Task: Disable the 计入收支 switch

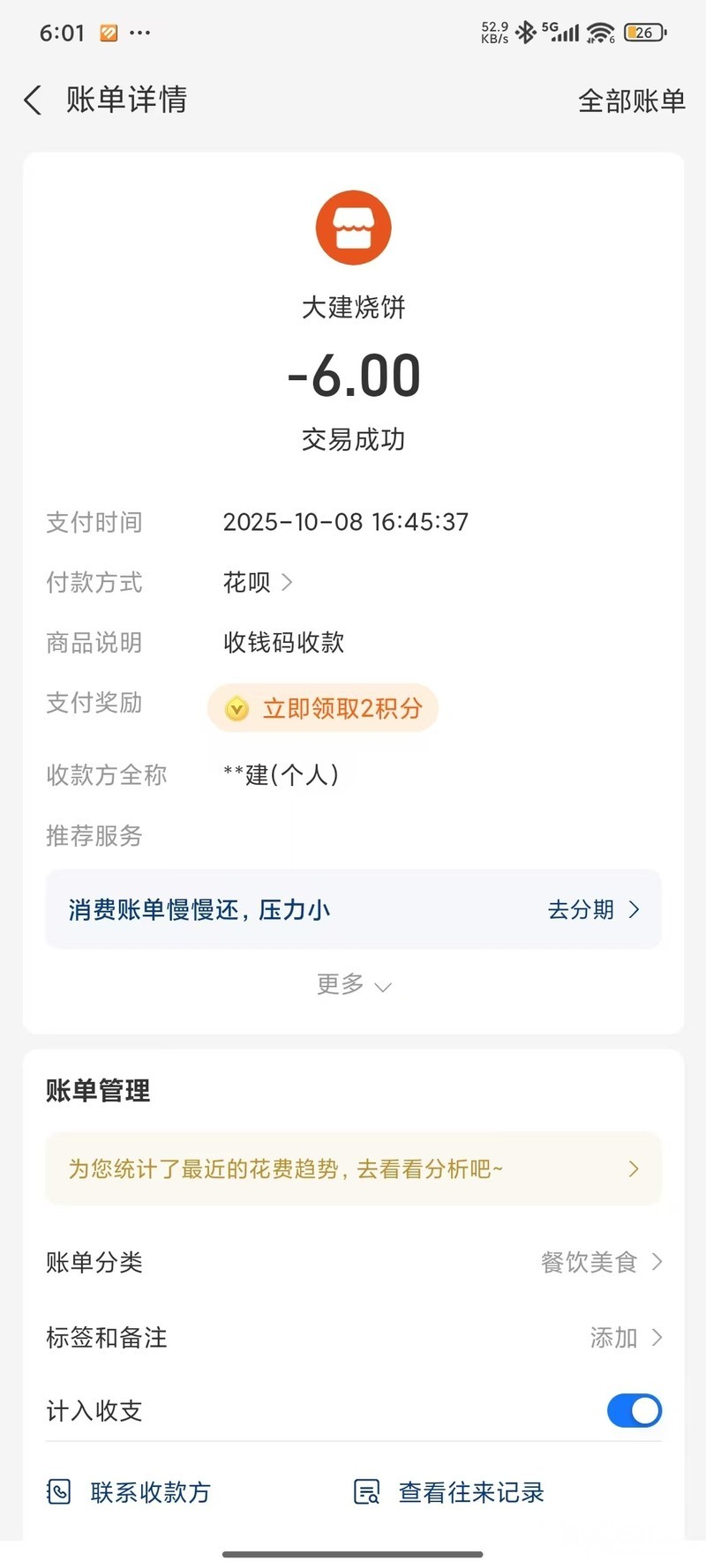Action: (634, 1410)
